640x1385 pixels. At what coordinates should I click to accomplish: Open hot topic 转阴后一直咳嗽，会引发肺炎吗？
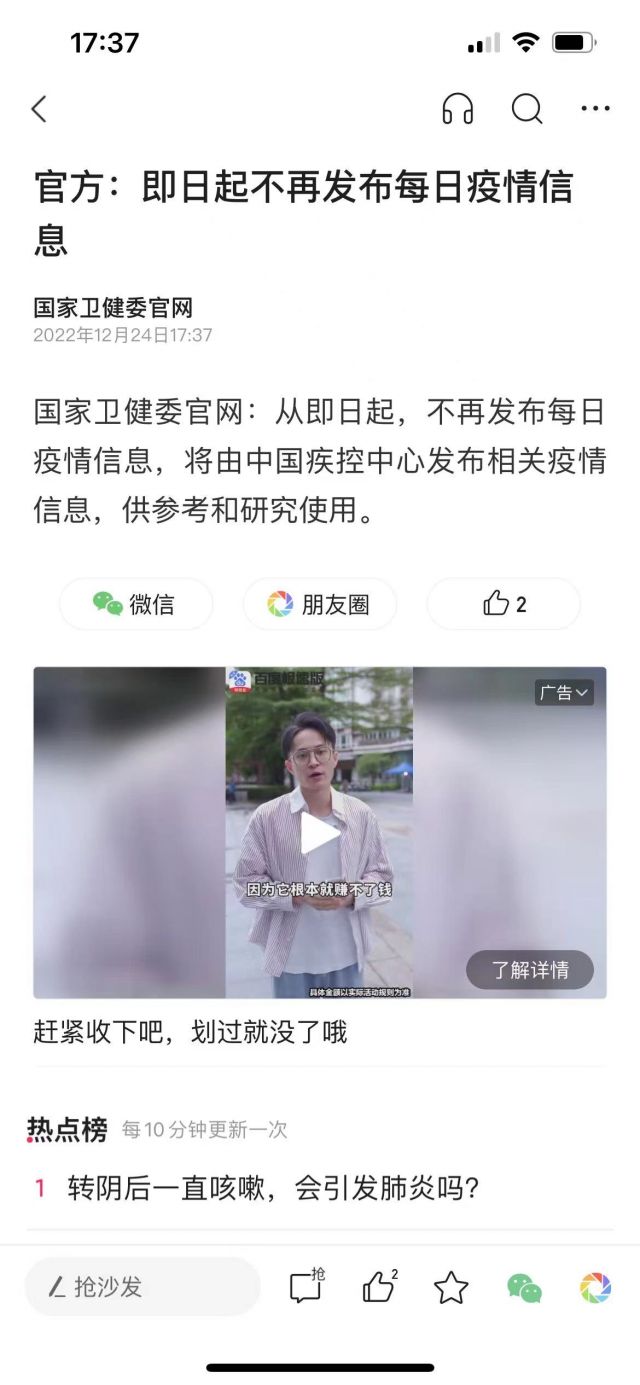pyautogui.click(x=273, y=1188)
